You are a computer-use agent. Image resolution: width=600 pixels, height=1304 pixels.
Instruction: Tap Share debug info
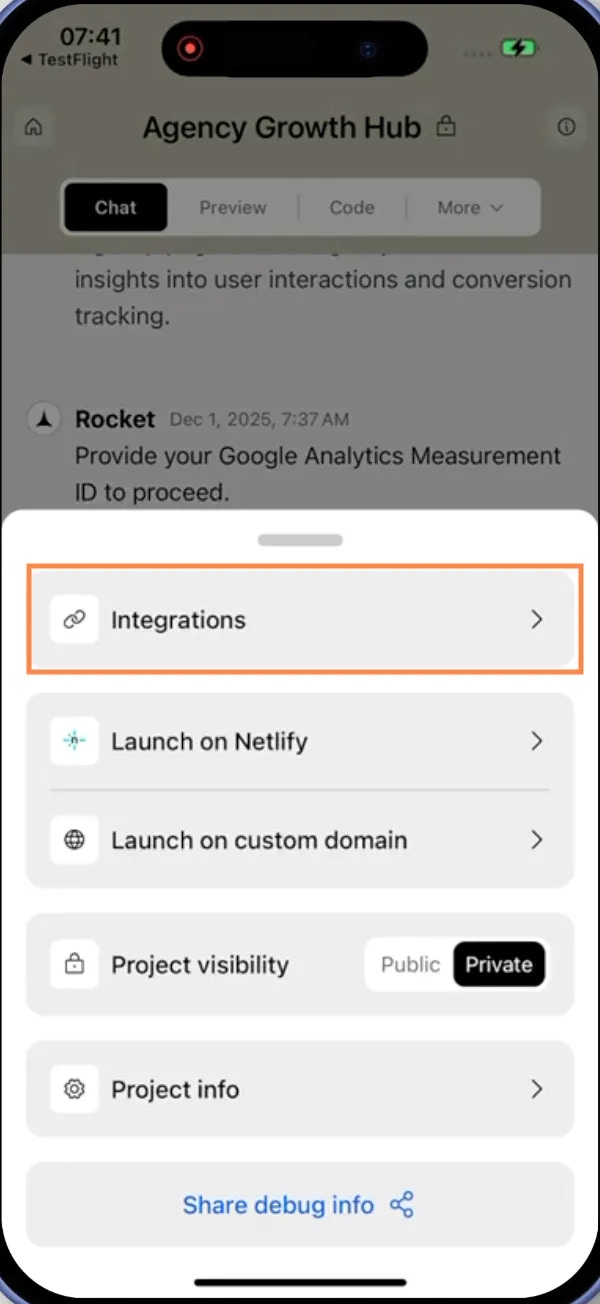298,1204
